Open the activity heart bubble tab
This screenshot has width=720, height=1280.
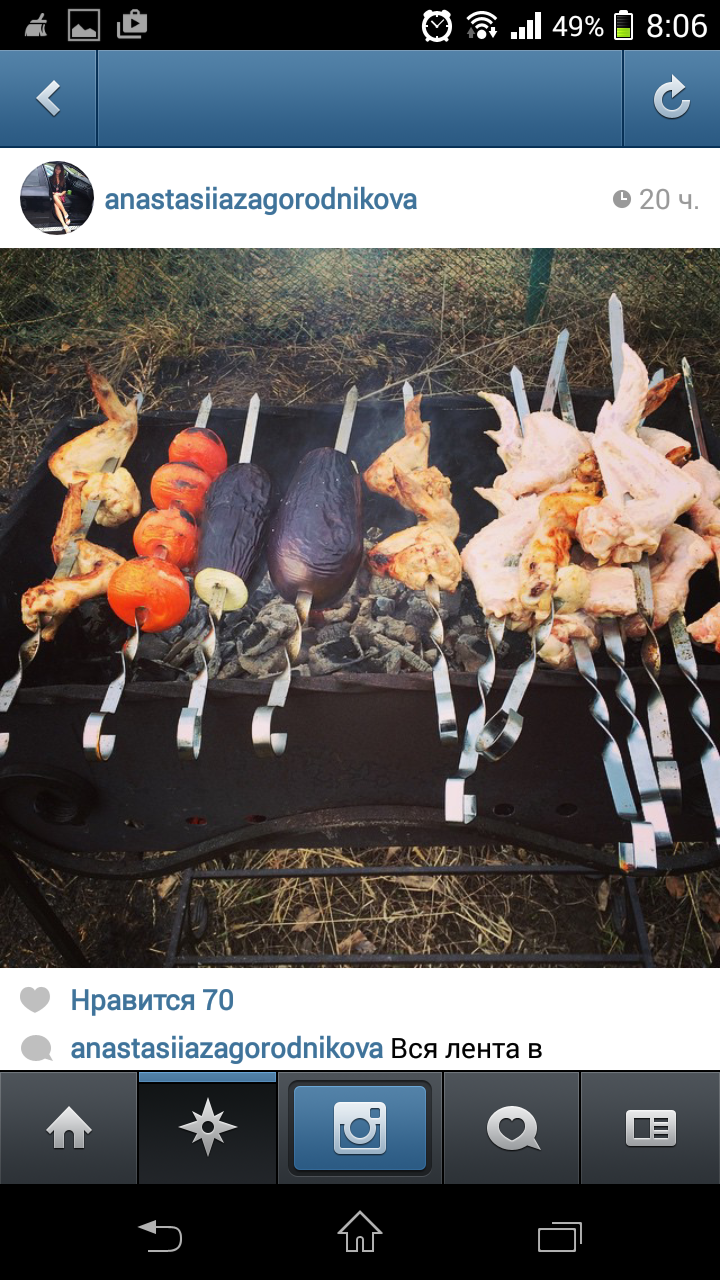pos(513,1128)
